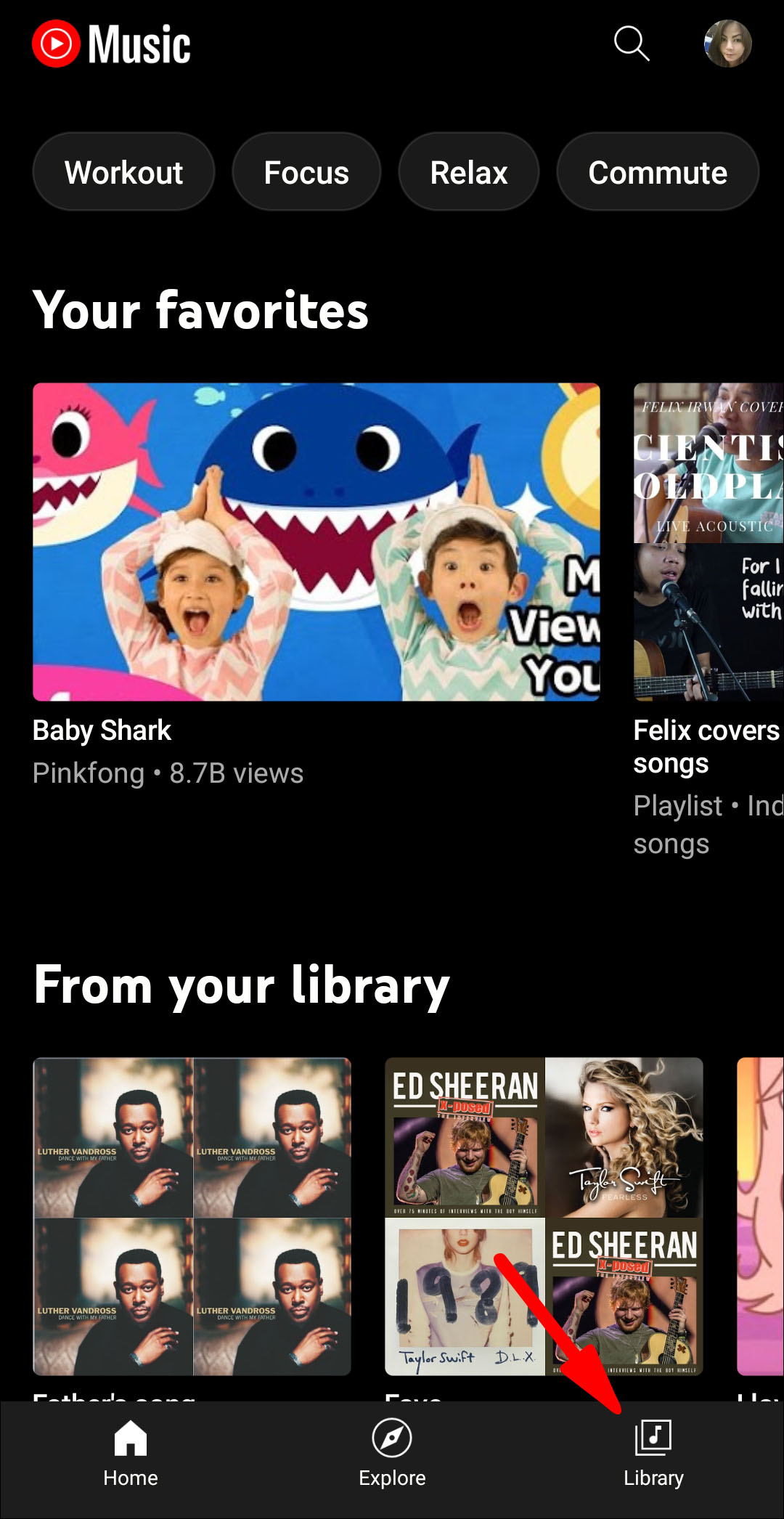Pick the Commute chip
784x1519 pixels.
click(x=657, y=172)
